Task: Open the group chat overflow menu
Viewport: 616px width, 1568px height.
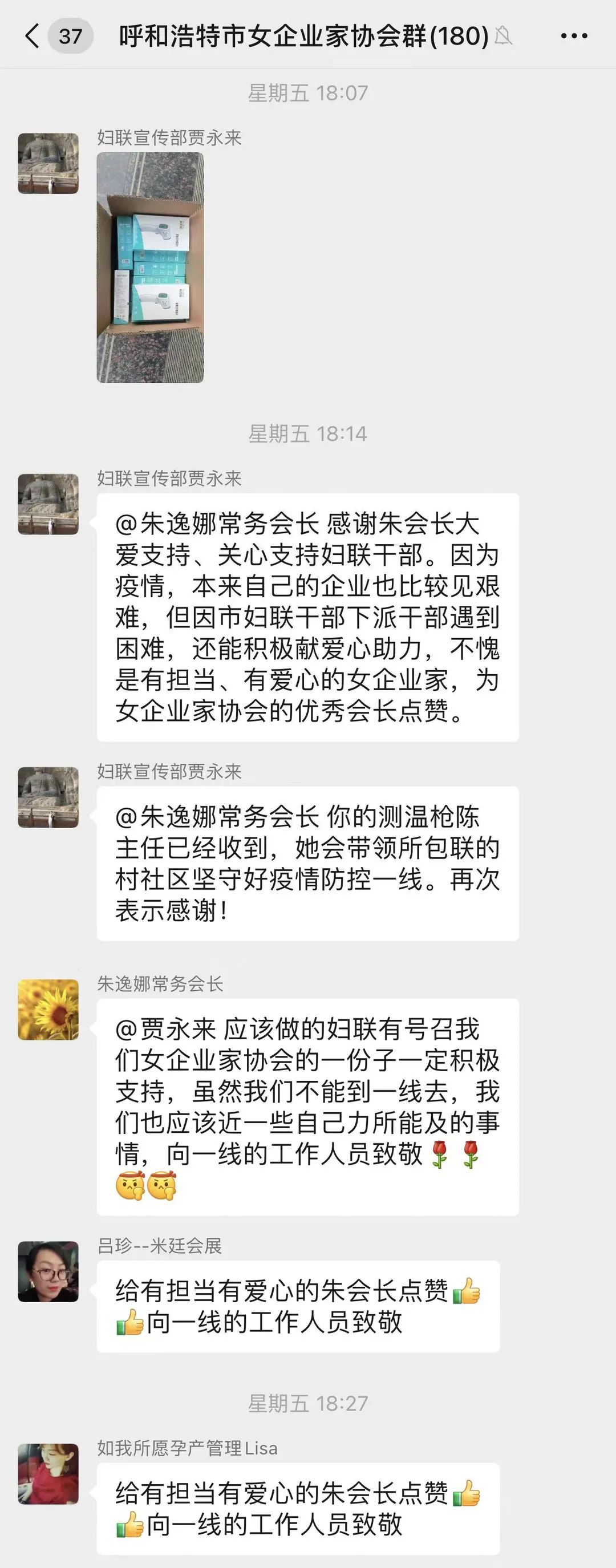Action: point(573,36)
